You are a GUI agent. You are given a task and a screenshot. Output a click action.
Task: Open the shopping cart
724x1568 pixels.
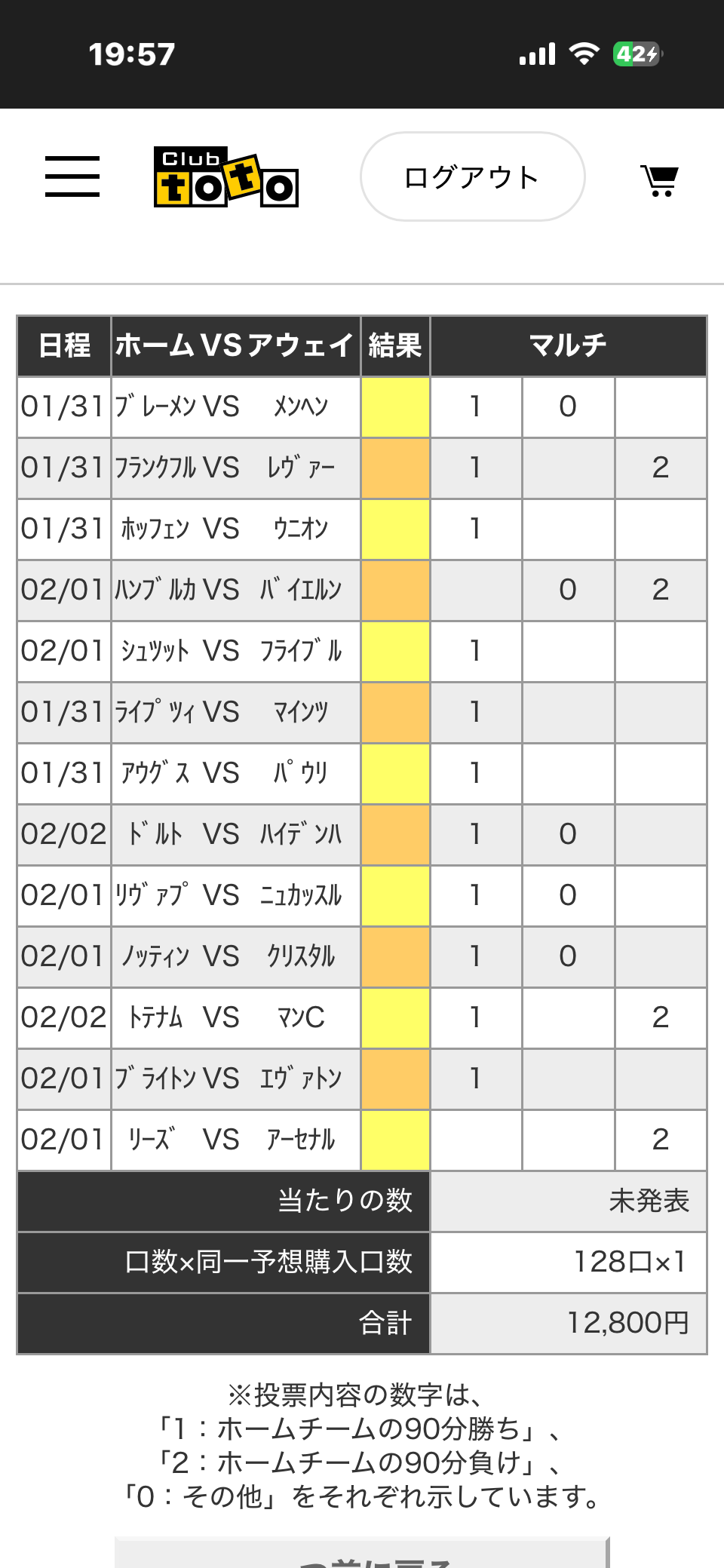click(660, 180)
